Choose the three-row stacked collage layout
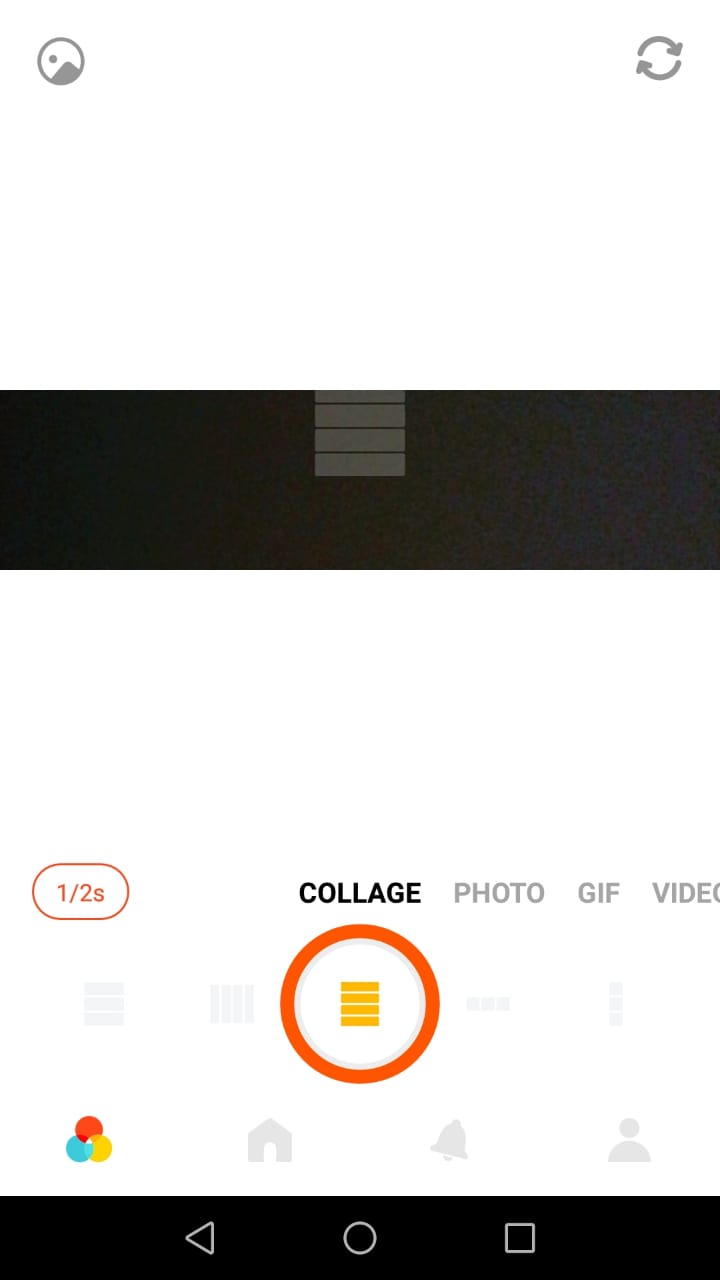The image size is (720, 1280). 104,1004
